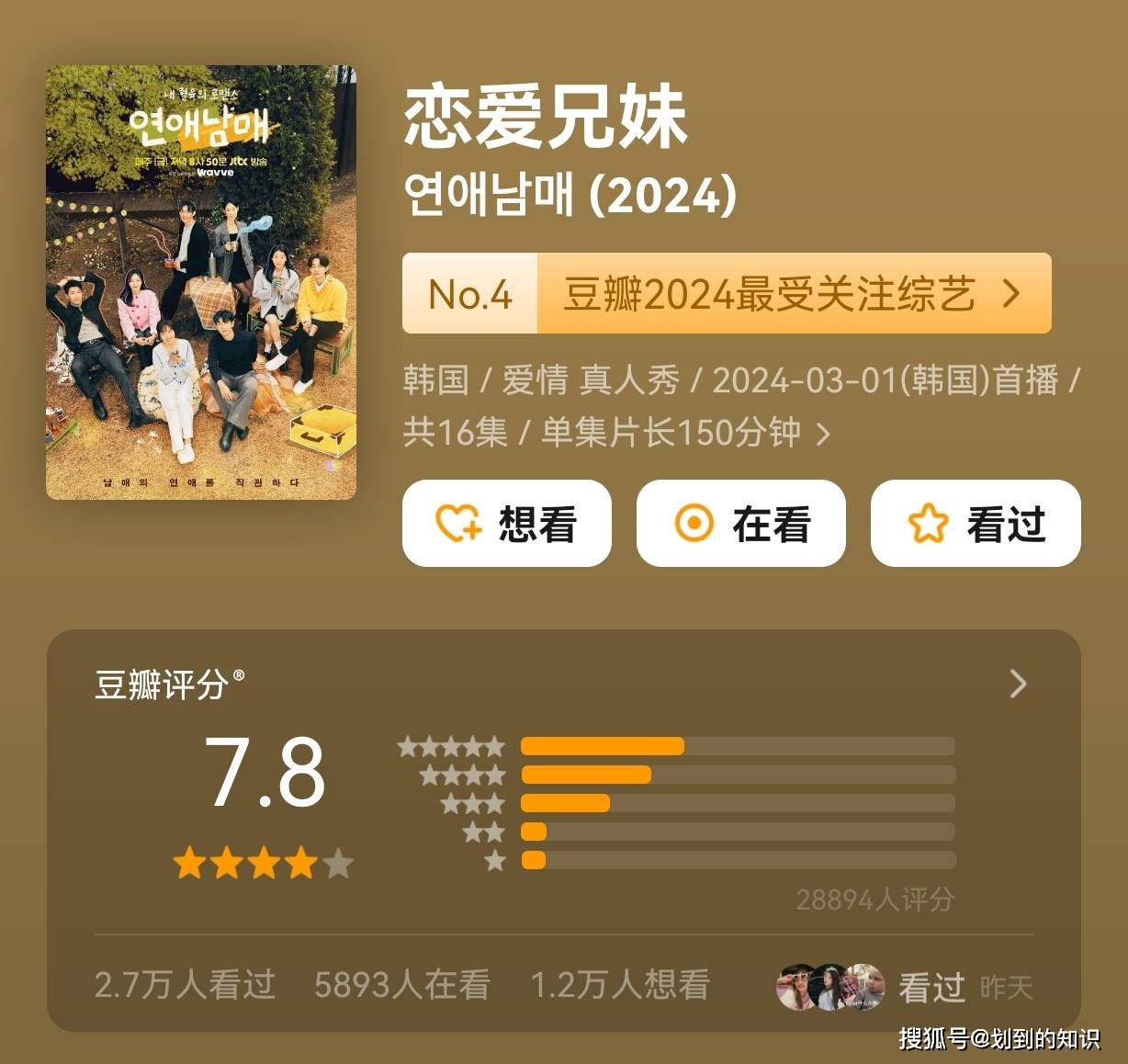Image resolution: width=1128 pixels, height=1064 pixels.
Task: Mark the show as 在看
Action: [x=740, y=524]
